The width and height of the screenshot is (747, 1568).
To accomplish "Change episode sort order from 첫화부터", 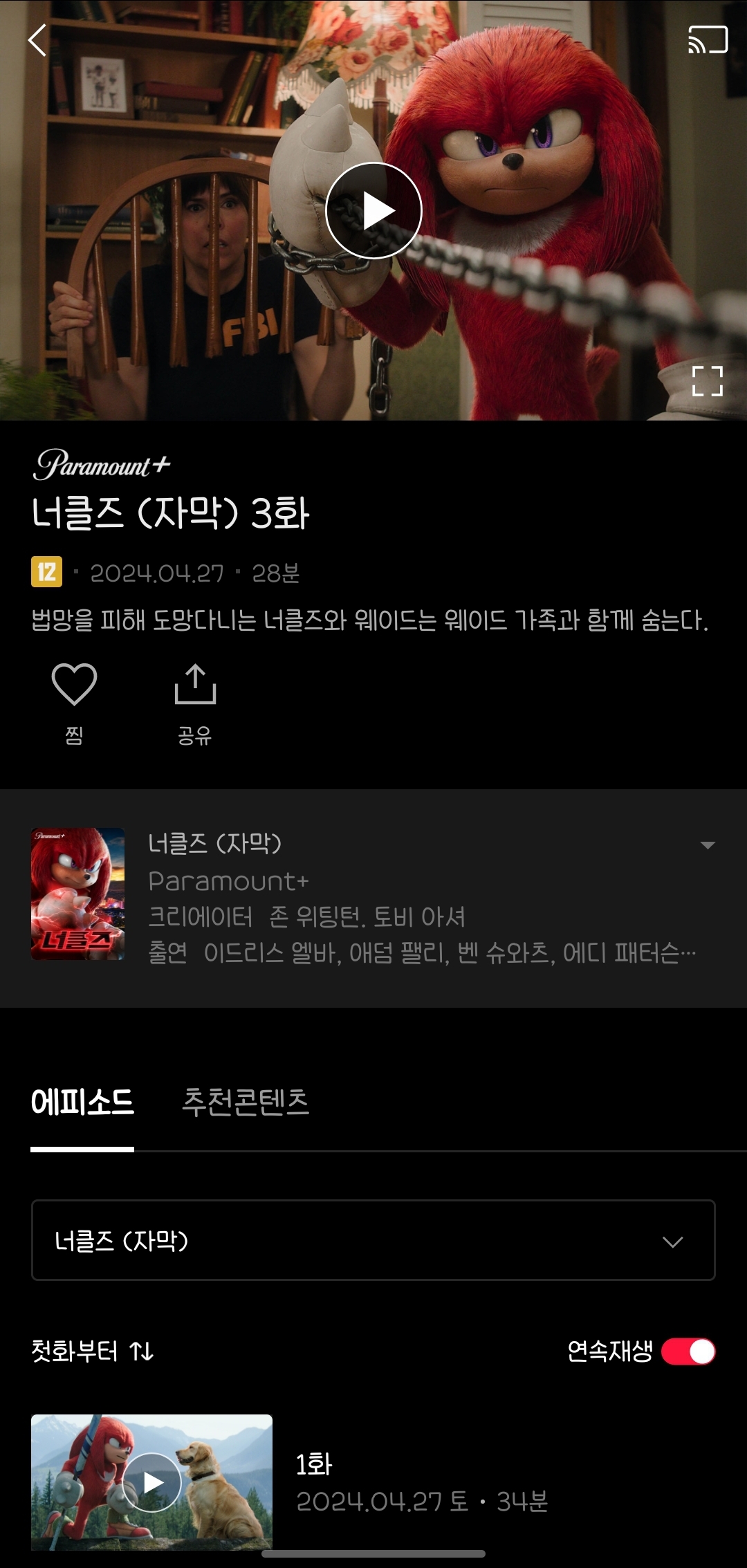I will coord(93,1351).
